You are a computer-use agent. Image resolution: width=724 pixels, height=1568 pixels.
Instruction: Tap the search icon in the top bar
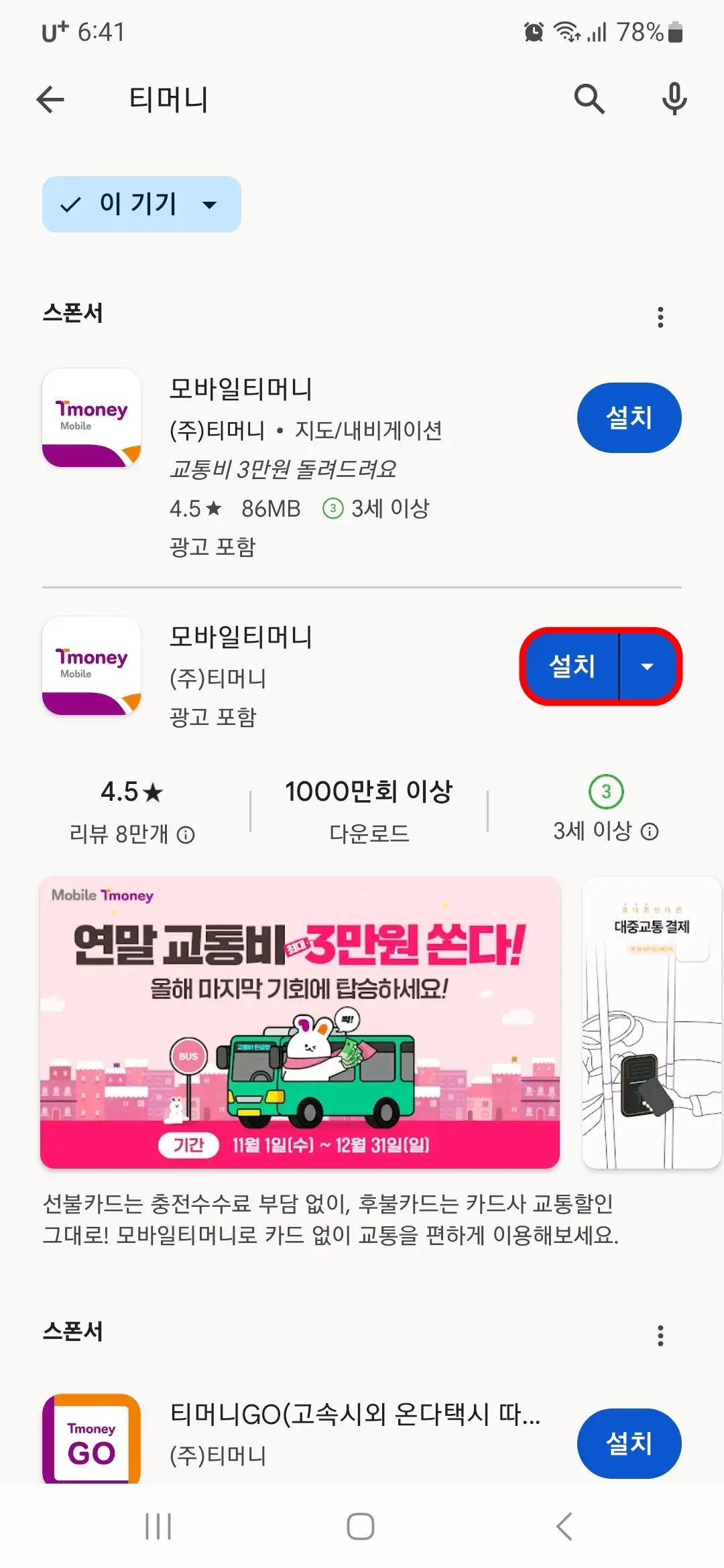(x=589, y=99)
